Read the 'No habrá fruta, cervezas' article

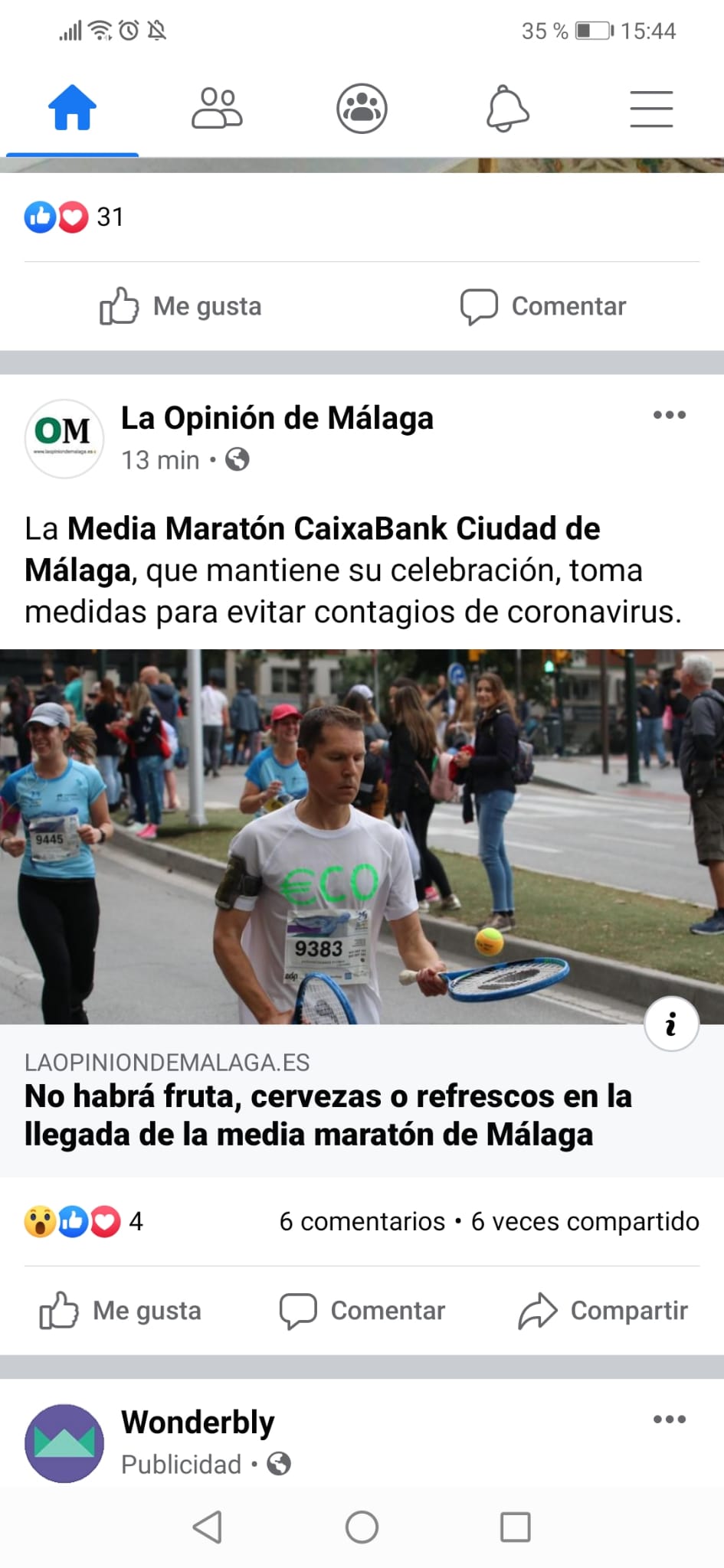pos(328,1116)
